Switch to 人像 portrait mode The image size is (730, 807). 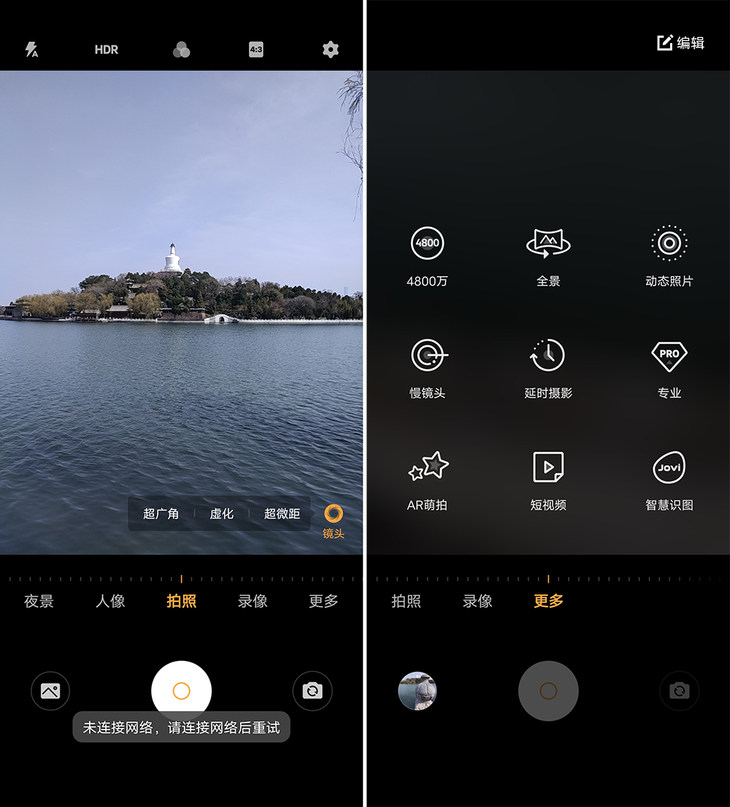coord(110,601)
